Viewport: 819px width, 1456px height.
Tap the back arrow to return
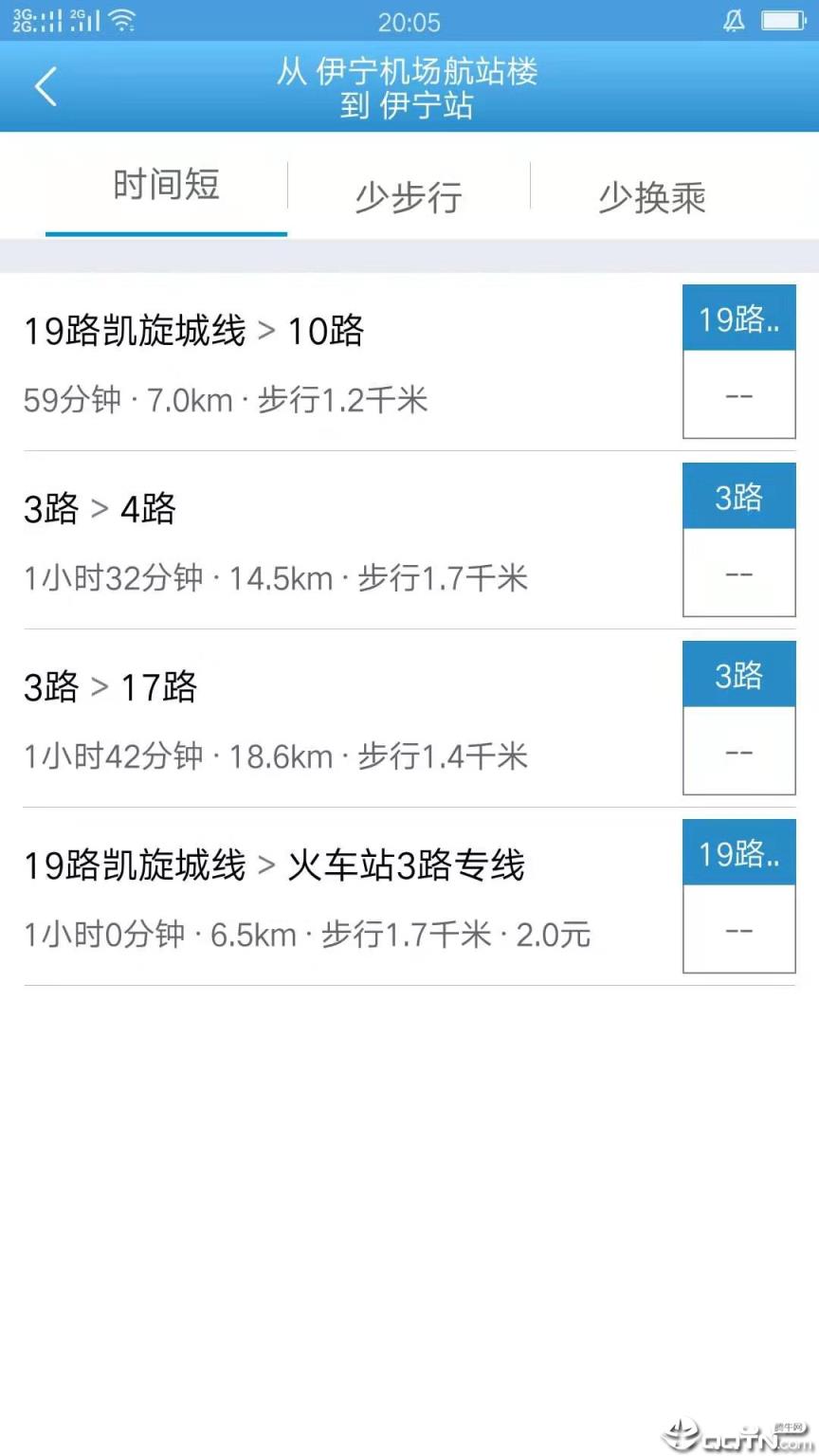[45, 85]
